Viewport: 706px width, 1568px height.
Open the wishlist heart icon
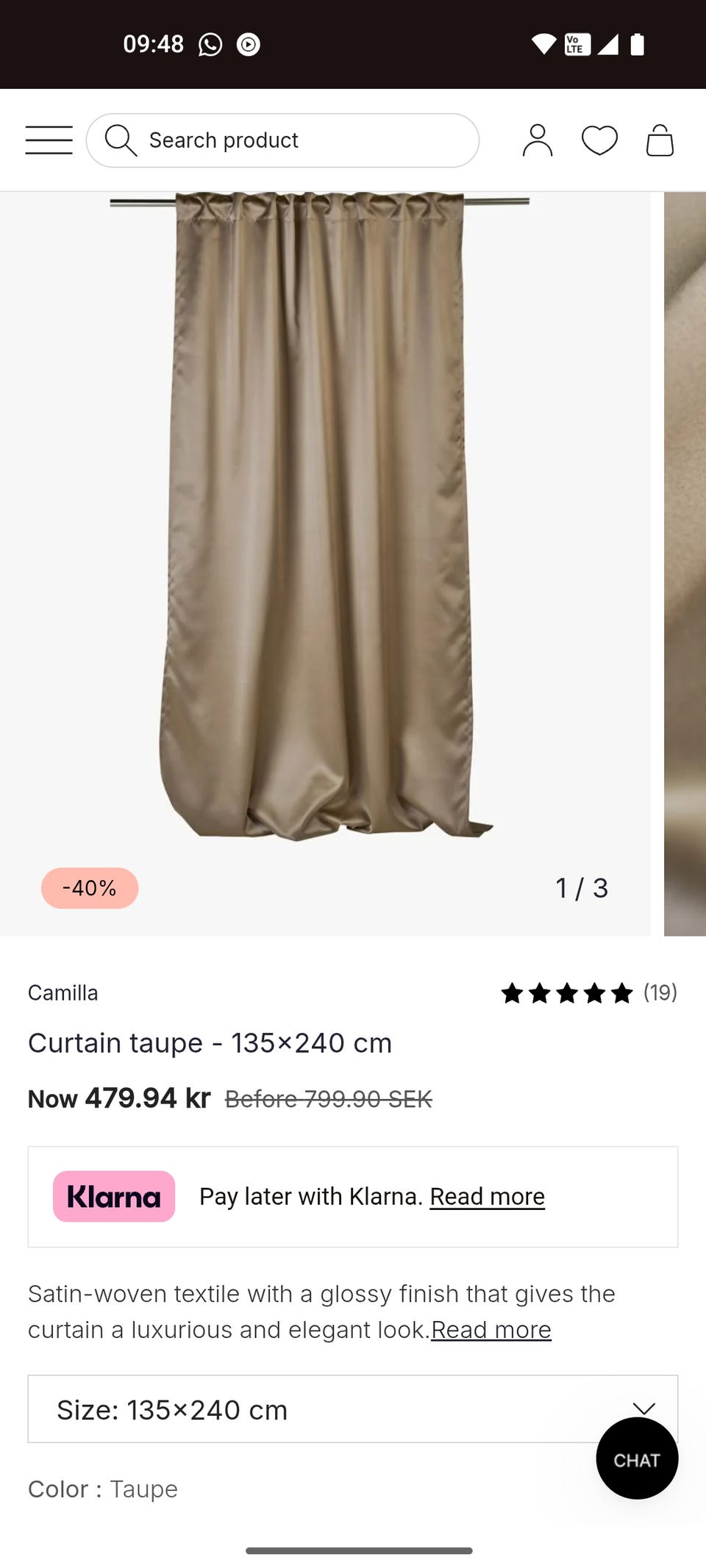pos(599,140)
